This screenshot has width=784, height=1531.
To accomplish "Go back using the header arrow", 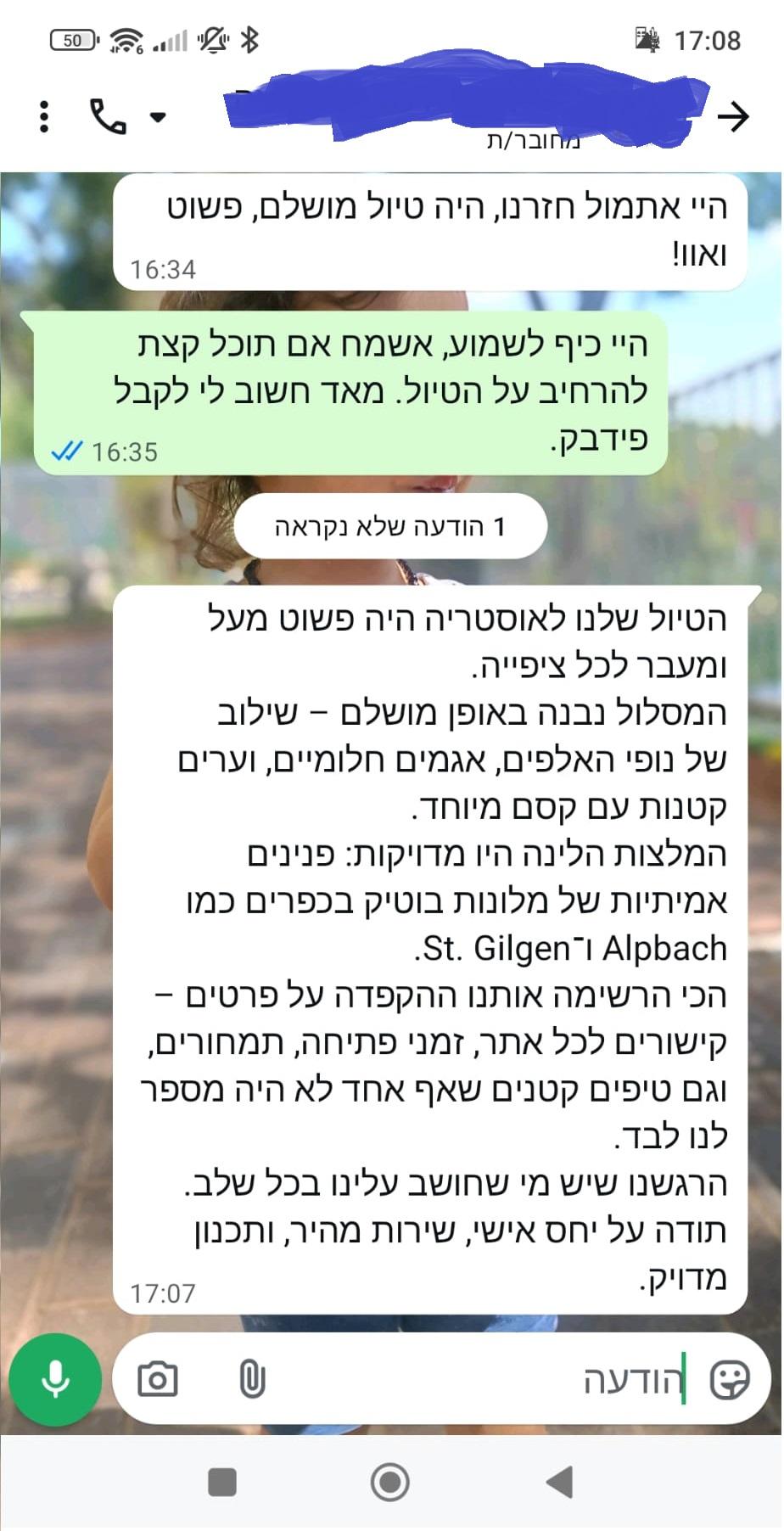I will tap(733, 116).
